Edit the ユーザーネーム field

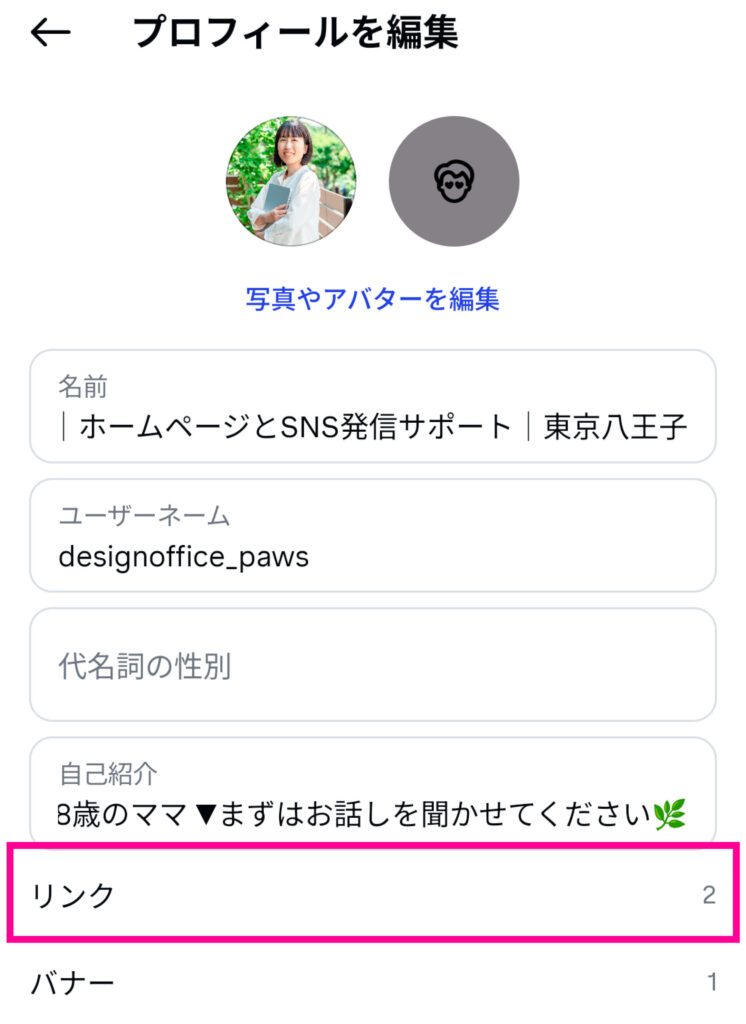click(x=372, y=535)
